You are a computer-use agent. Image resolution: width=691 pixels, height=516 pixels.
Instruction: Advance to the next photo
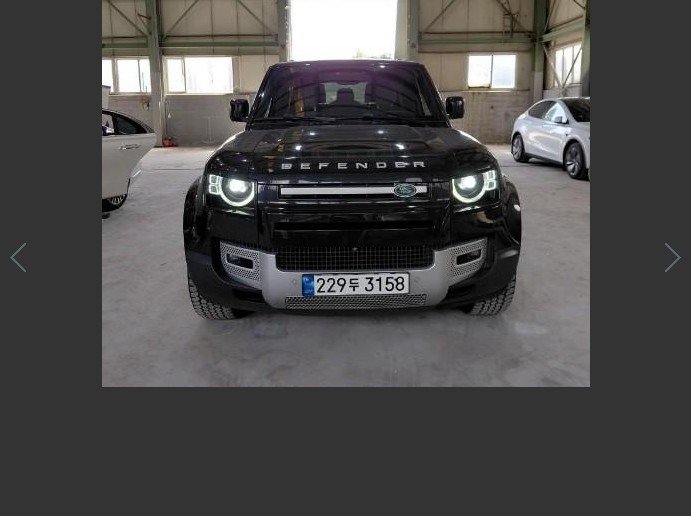(672, 258)
